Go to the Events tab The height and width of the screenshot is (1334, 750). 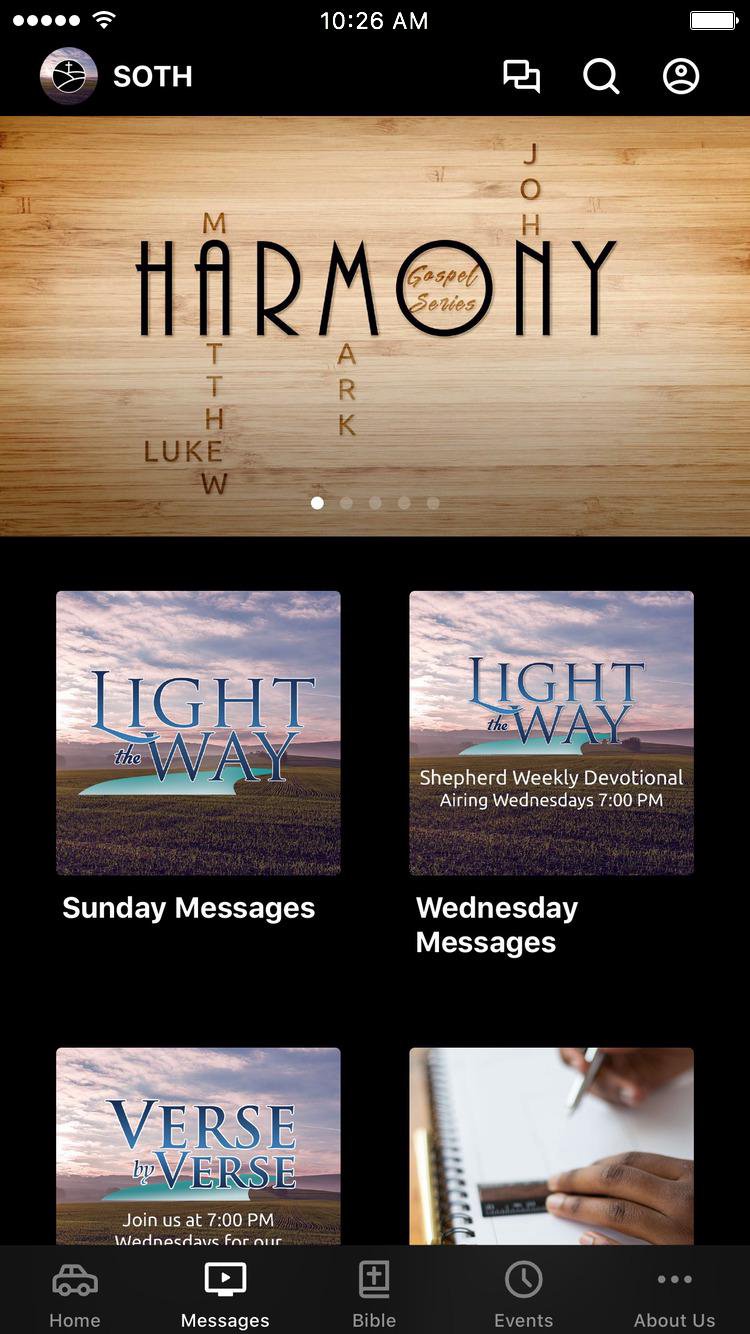523,1294
